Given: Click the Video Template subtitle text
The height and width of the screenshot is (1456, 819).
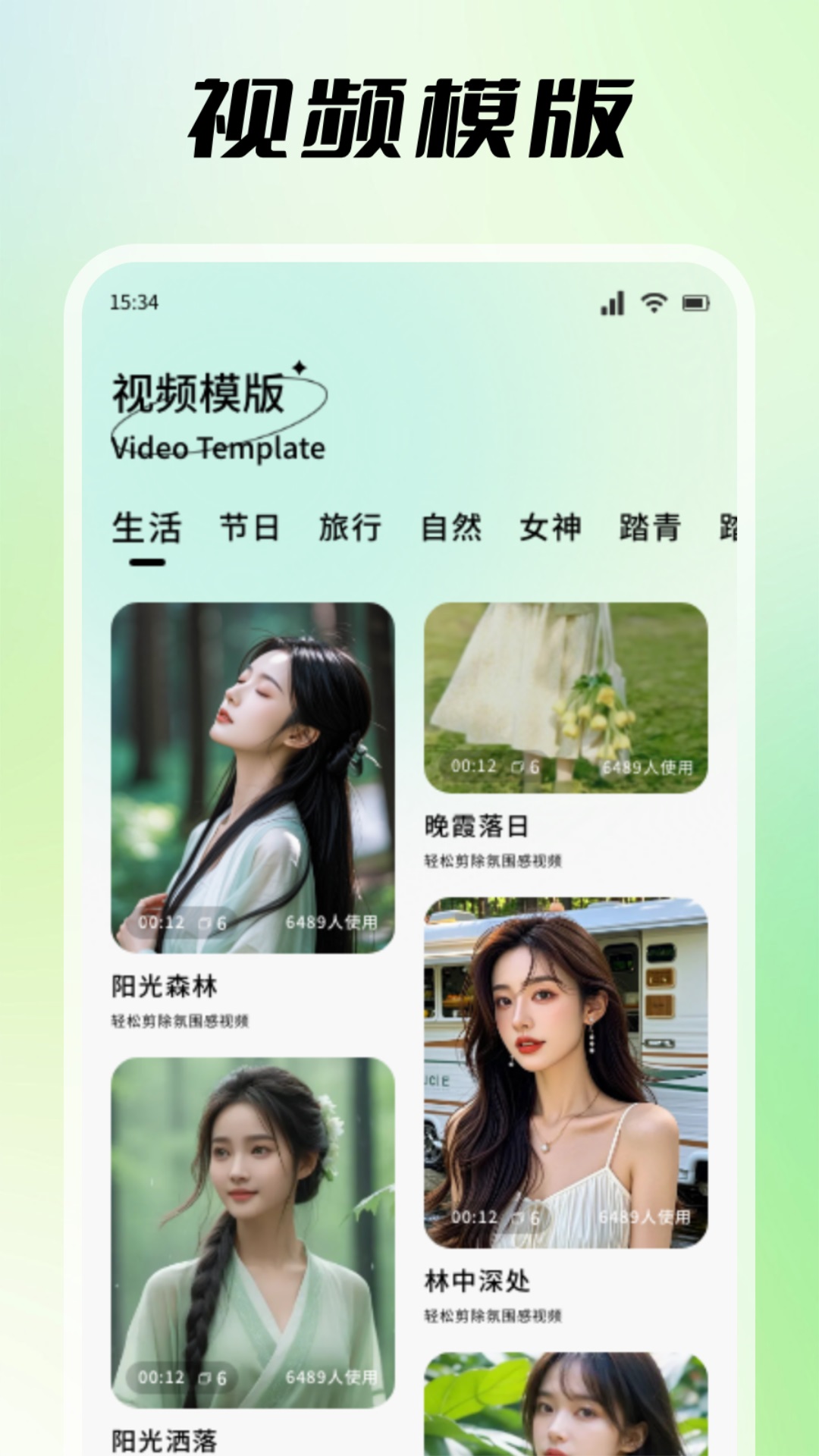Looking at the screenshot, I should 217,449.
